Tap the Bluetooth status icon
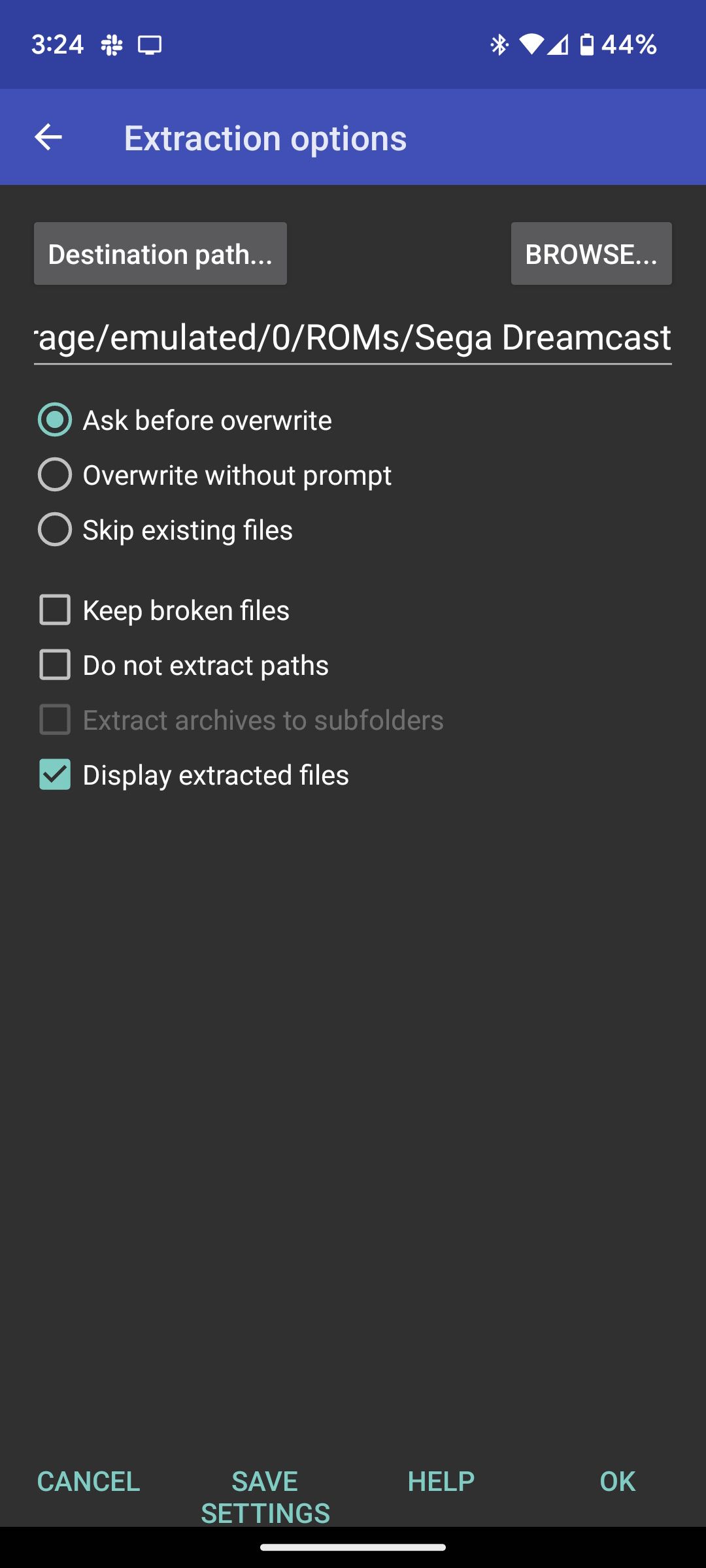The image size is (706, 1568). click(x=499, y=44)
